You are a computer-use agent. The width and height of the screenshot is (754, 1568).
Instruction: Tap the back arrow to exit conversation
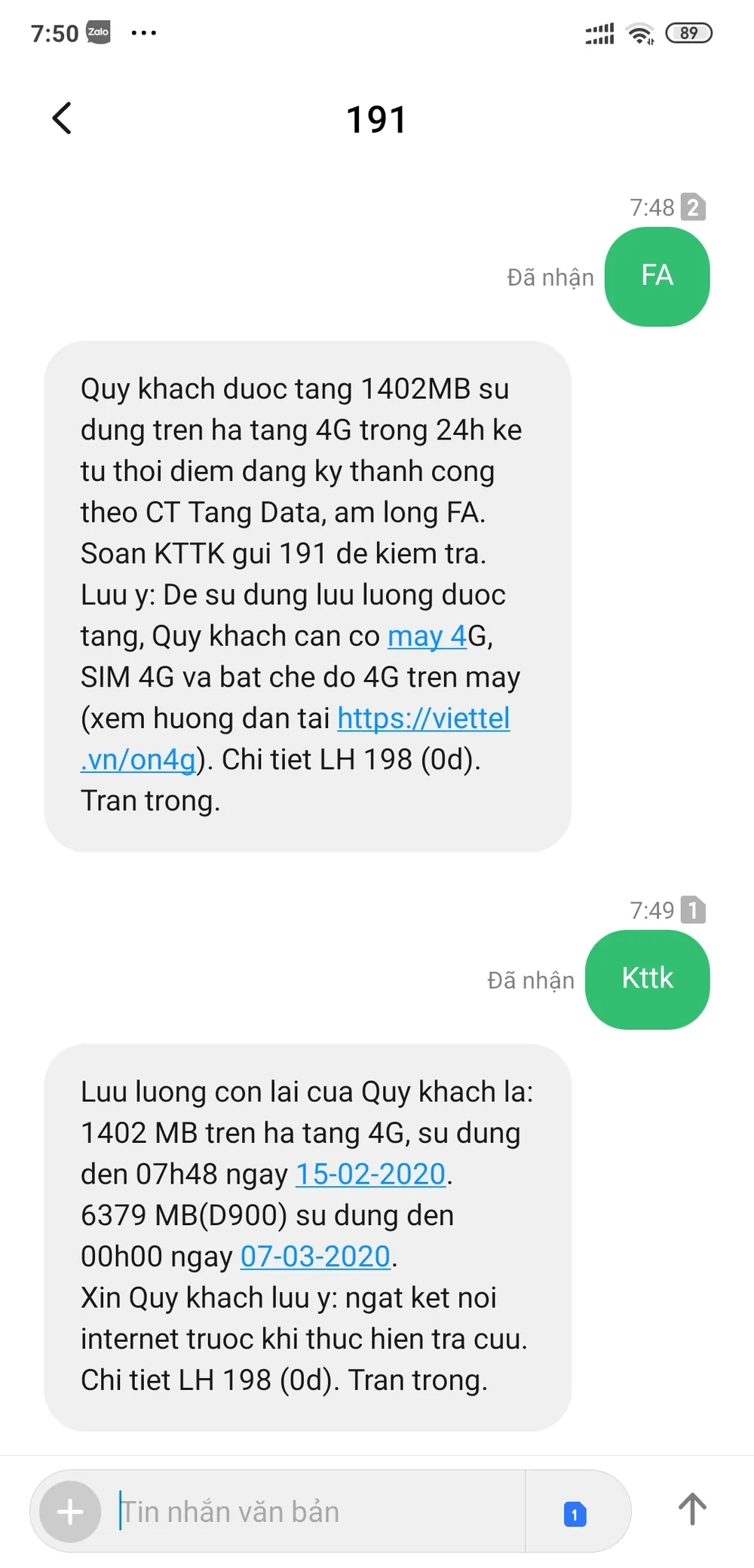62,118
